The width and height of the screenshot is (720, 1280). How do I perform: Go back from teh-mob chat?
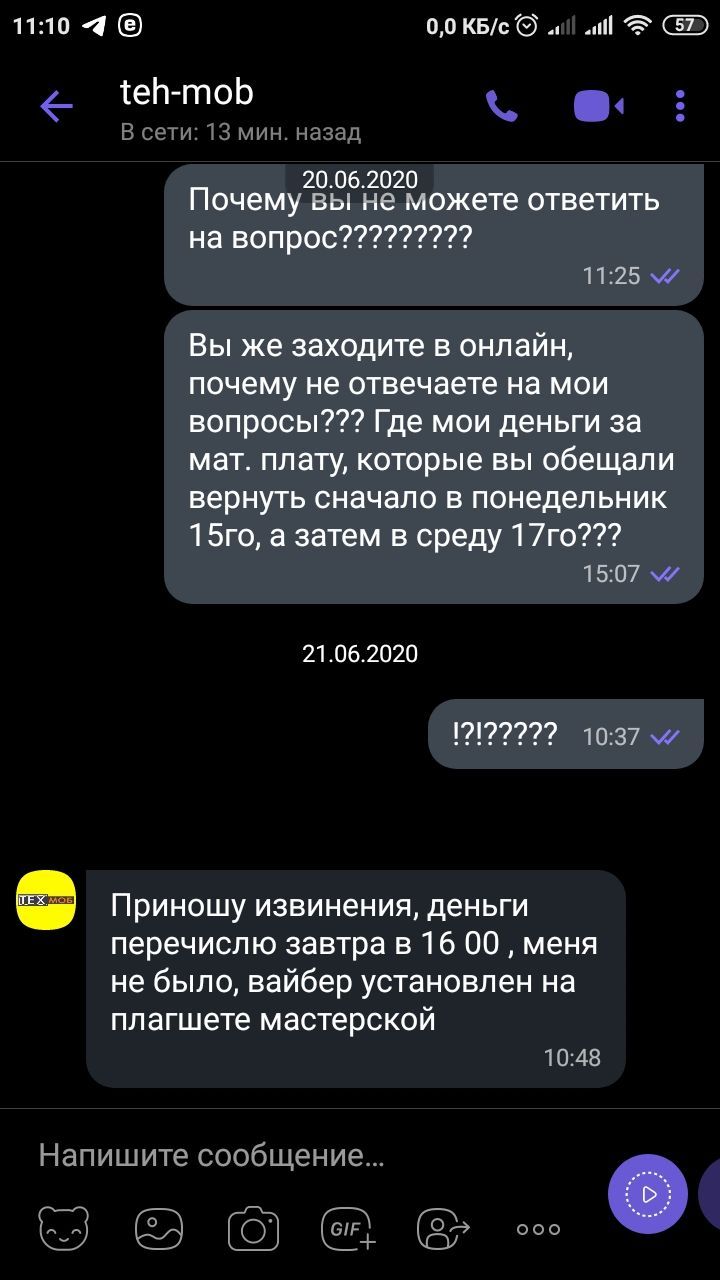click(x=56, y=106)
